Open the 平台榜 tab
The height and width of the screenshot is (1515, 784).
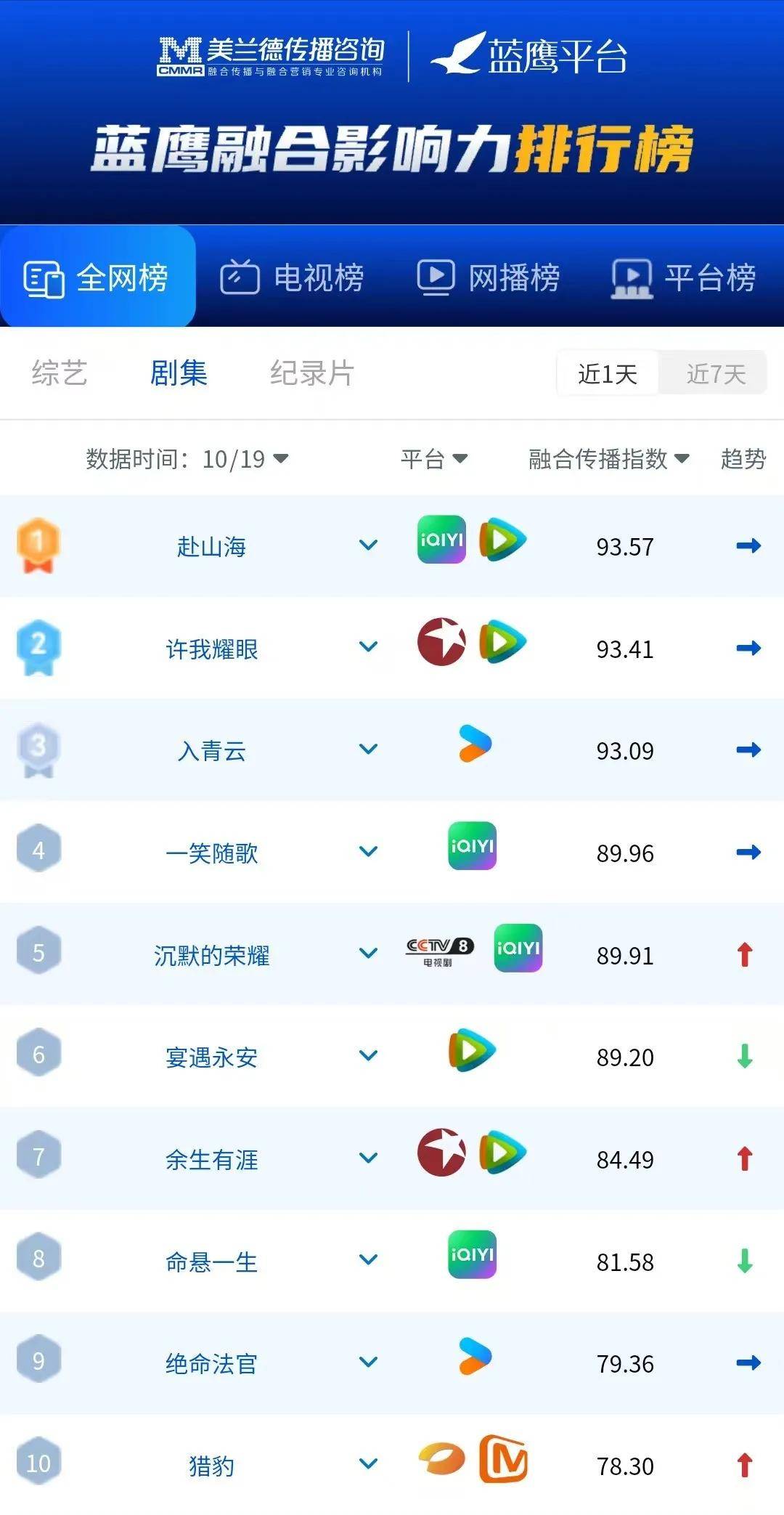(684, 277)
